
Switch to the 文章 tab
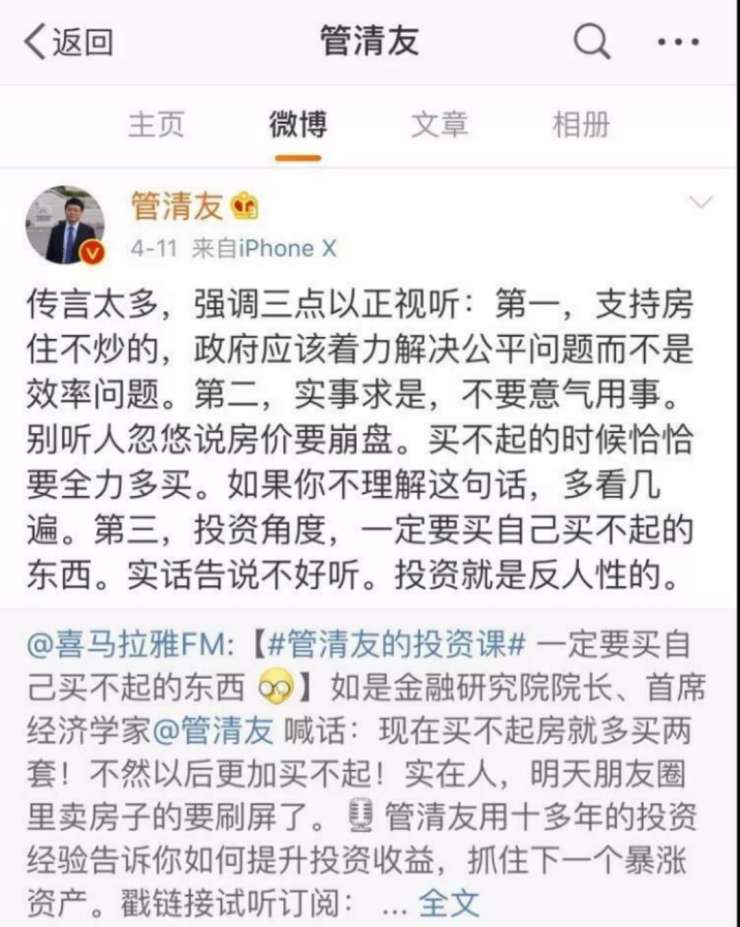pos(439,125)
